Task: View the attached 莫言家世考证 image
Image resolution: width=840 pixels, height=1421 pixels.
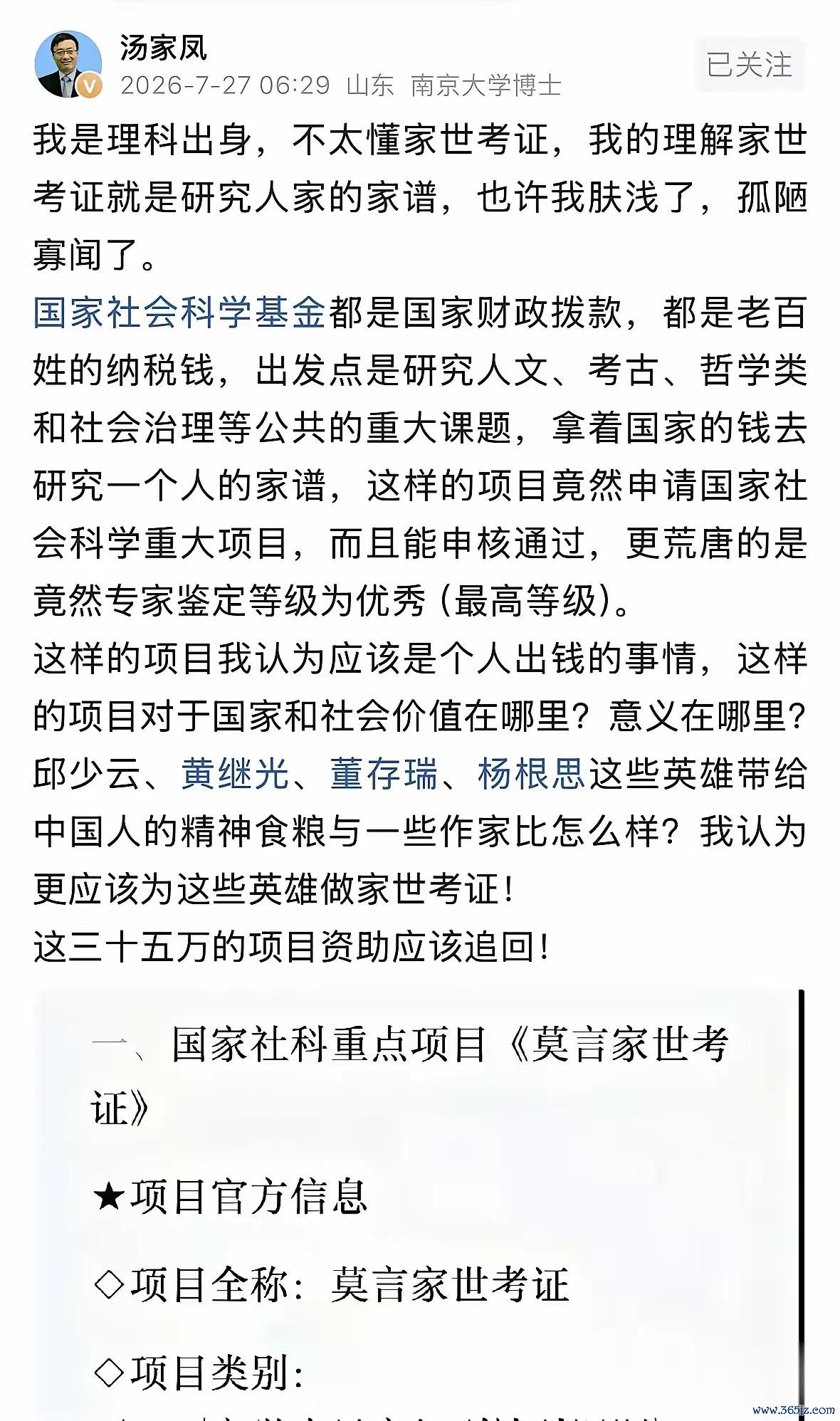Action: click(420, 1205)
